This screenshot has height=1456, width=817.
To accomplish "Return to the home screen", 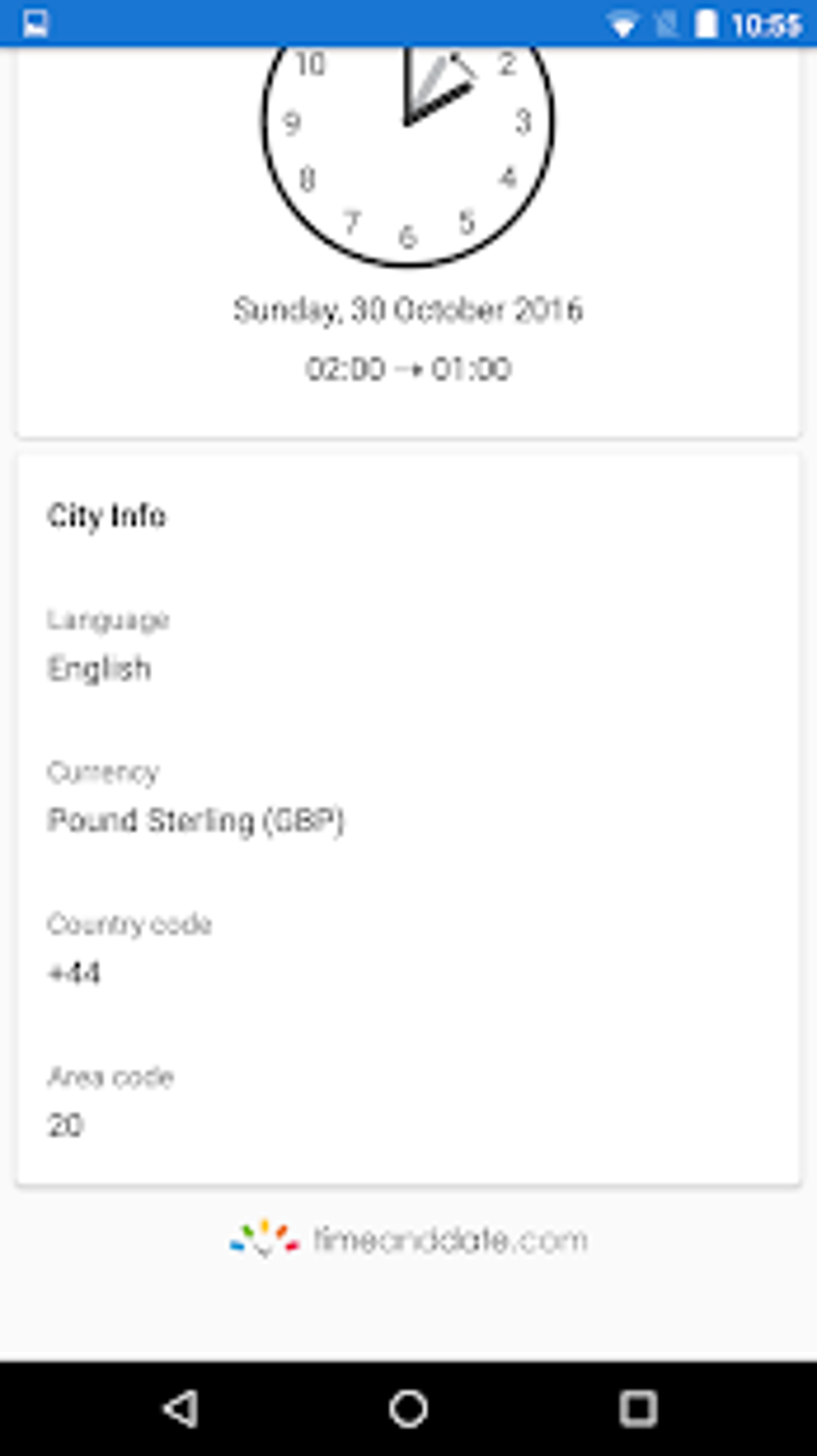I will coord(408,1408).
